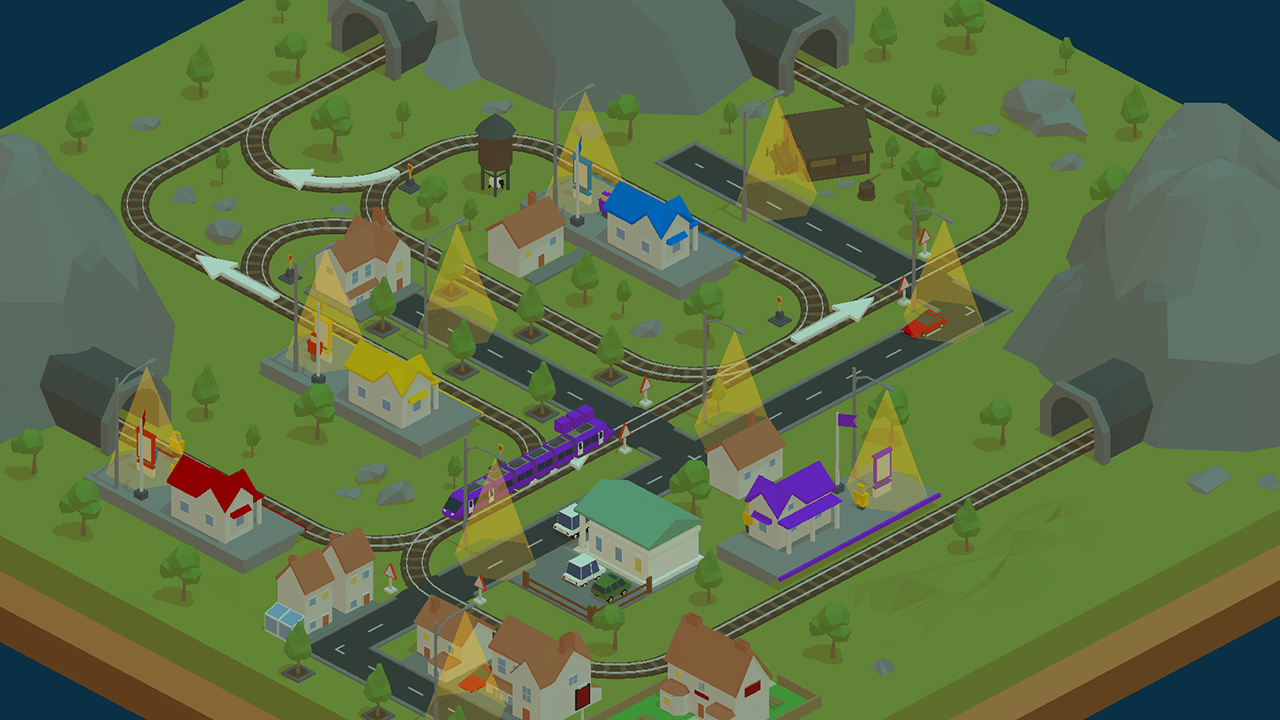This screenshot has height=720, width=1280.
Task: Toggle the white switch arrow by the left mountain
Action: click(237, 278)
